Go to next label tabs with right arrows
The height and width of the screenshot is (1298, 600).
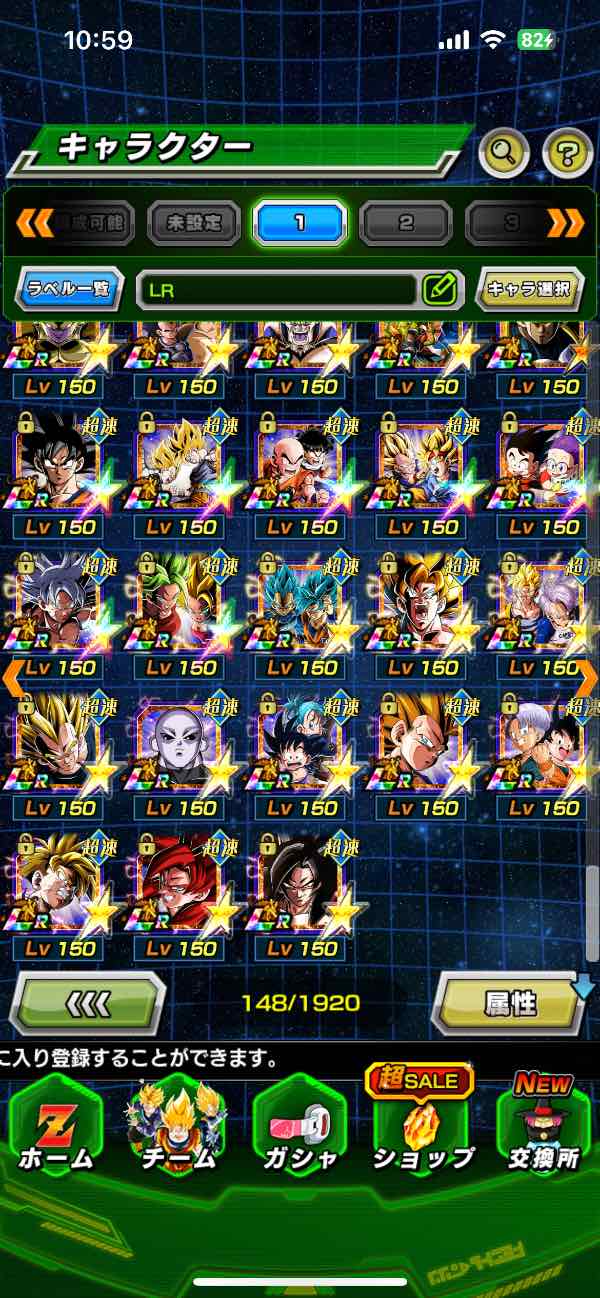click(566, 222)
